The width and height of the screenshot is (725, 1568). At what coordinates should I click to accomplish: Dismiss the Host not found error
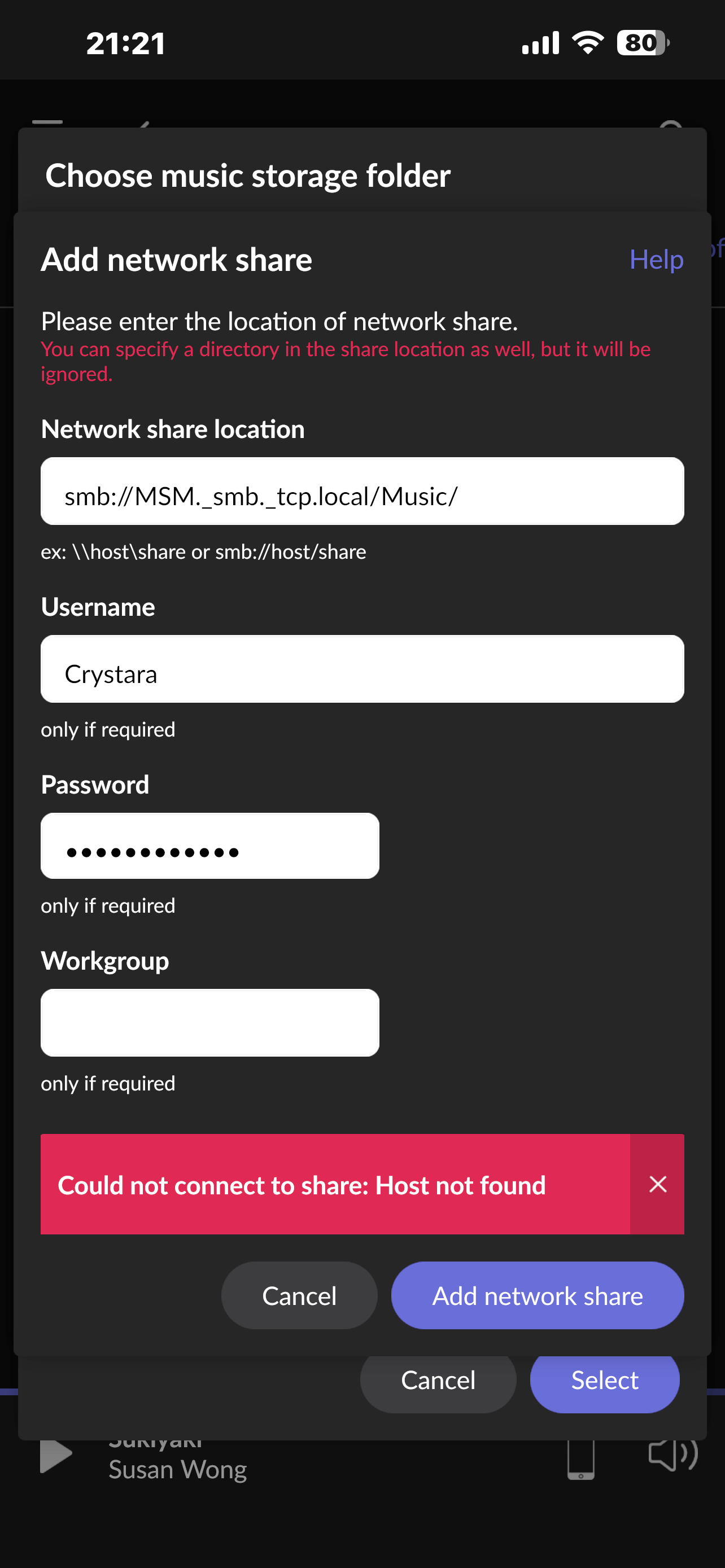tap(657, 1184)
